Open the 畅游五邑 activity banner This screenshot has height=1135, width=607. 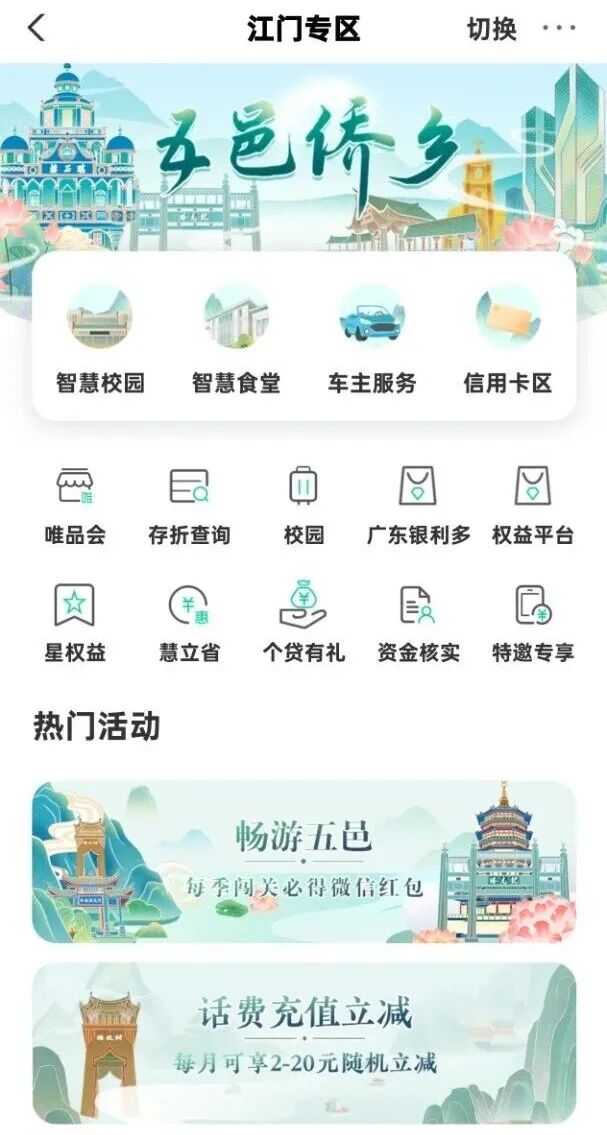pyautogui.click(x=304, y=862)
